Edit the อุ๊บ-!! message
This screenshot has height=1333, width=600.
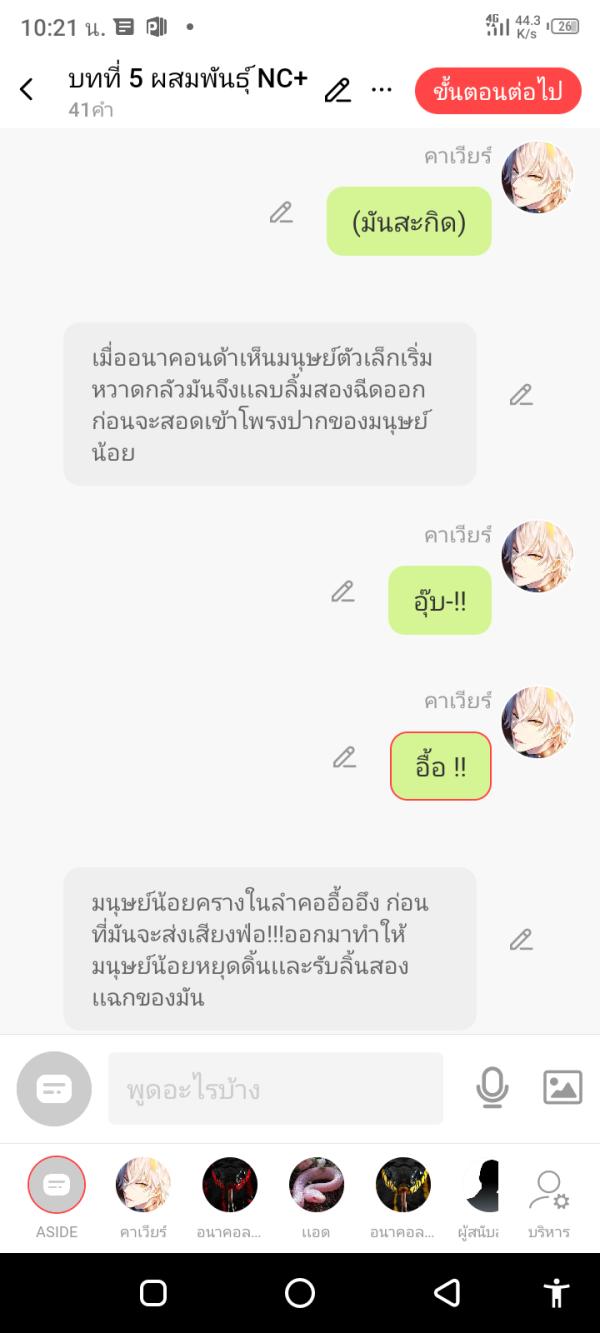(343, 592)
